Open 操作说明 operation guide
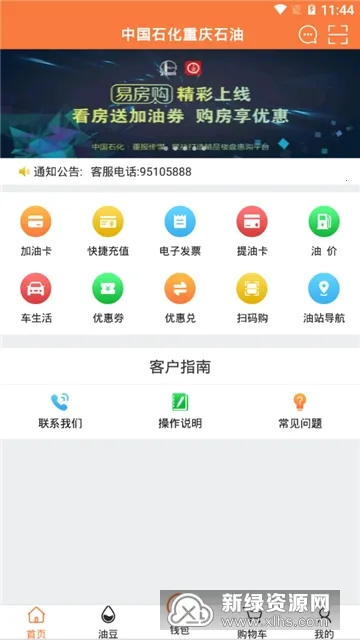 [180, 411]
